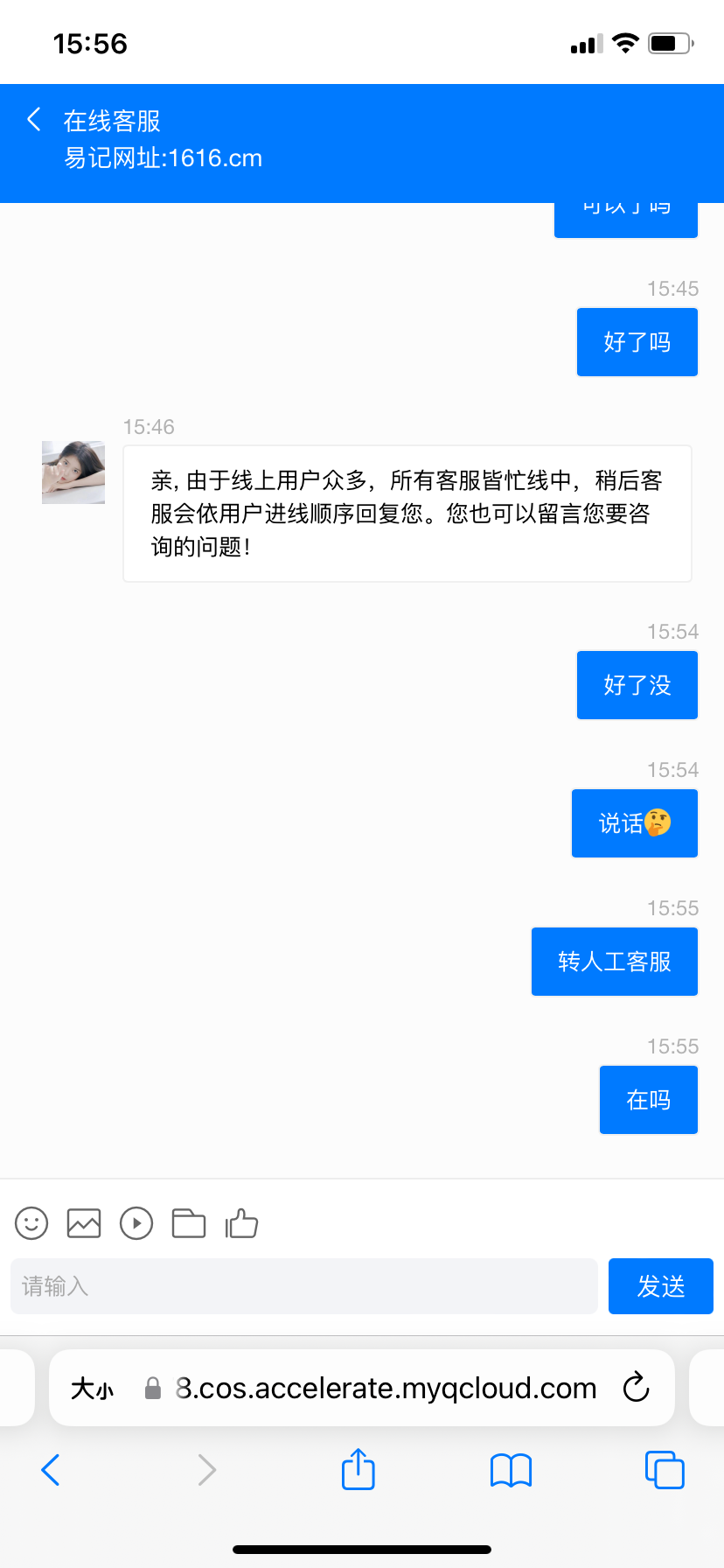
Task: Attach a video to the chat
Action: [136, 1223]
